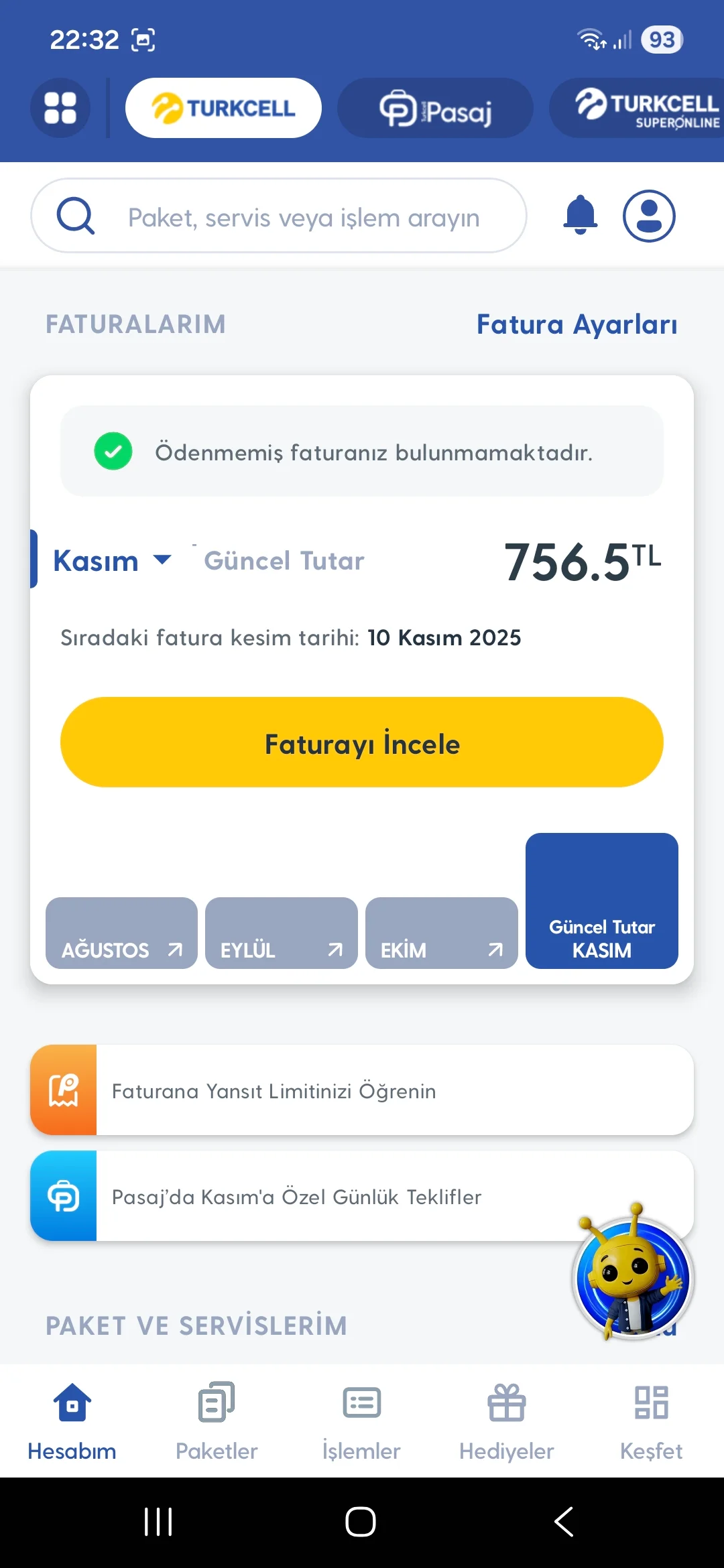View the AĞUSTOS invoice
Screen dimensions: 724x1568
click(x=121, y=933)
